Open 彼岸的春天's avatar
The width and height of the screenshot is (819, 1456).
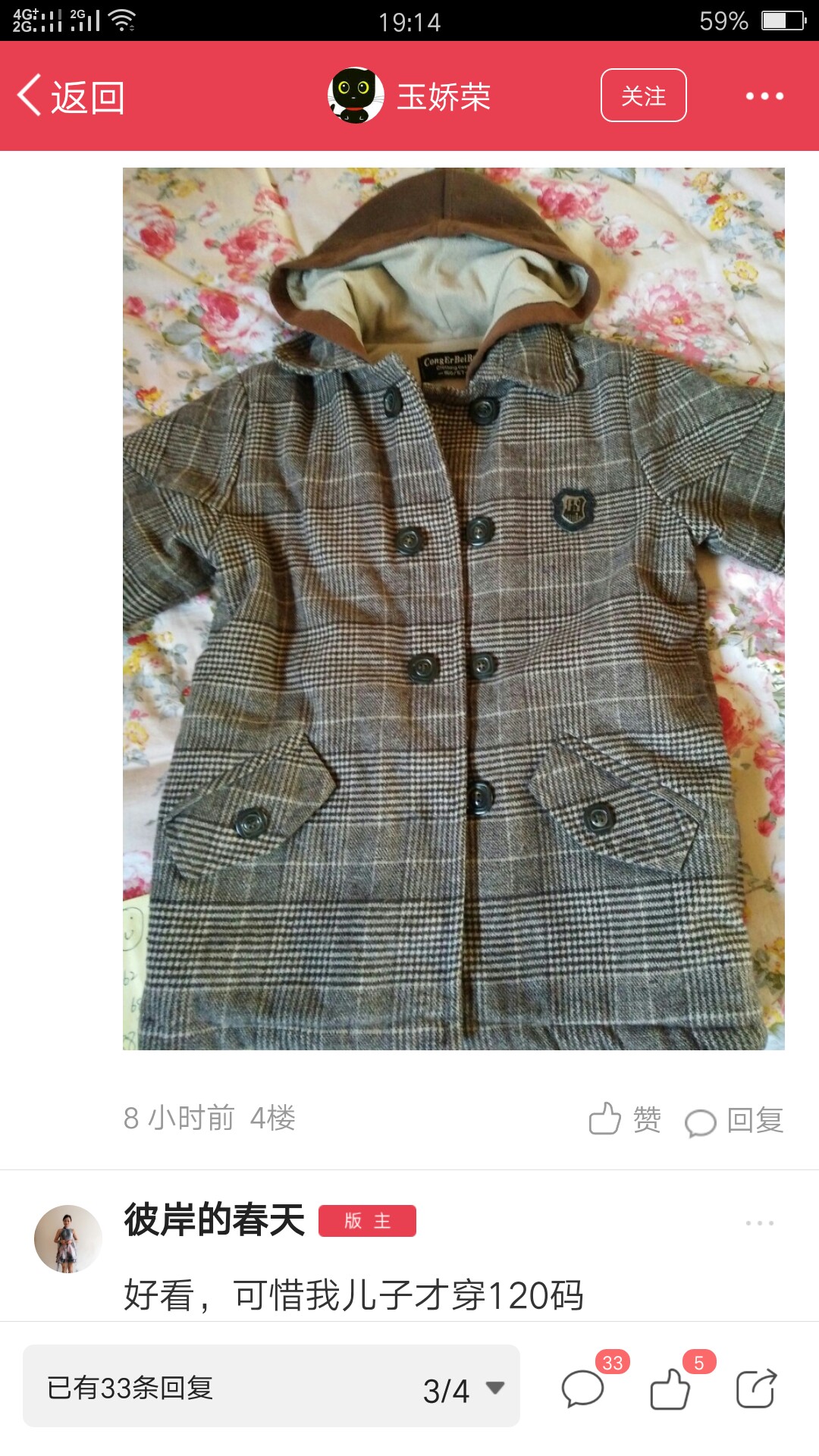click(x=68, y=1239)
